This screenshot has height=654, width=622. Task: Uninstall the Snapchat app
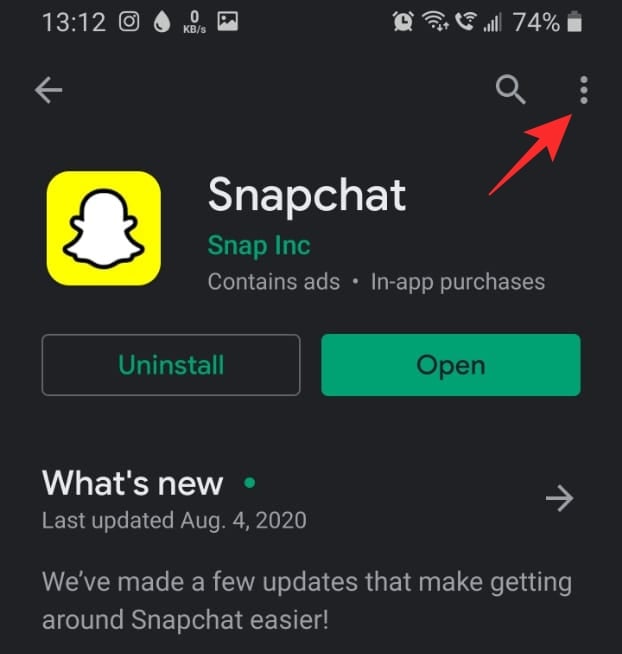click(x=171, y=365)
